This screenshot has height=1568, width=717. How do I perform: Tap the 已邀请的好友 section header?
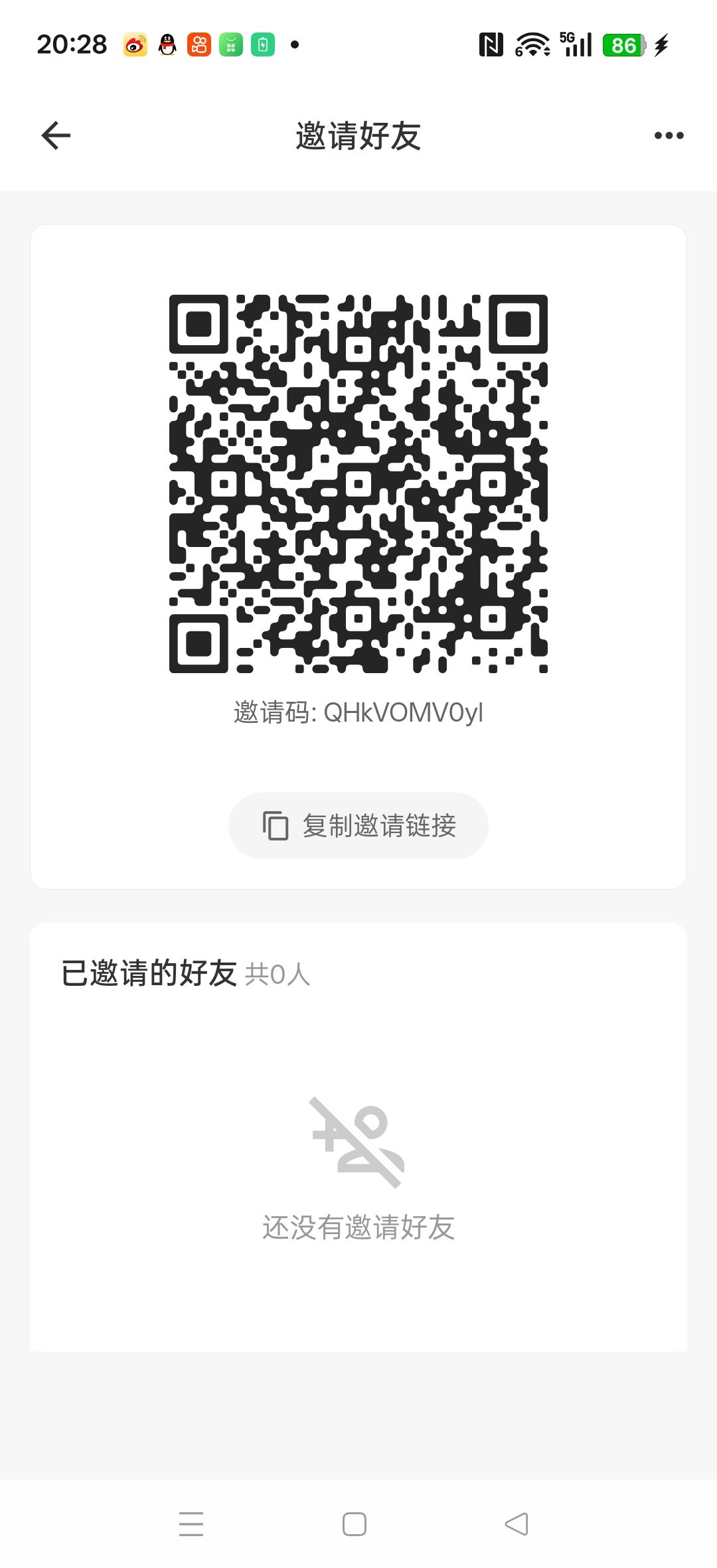pos(149,971)
